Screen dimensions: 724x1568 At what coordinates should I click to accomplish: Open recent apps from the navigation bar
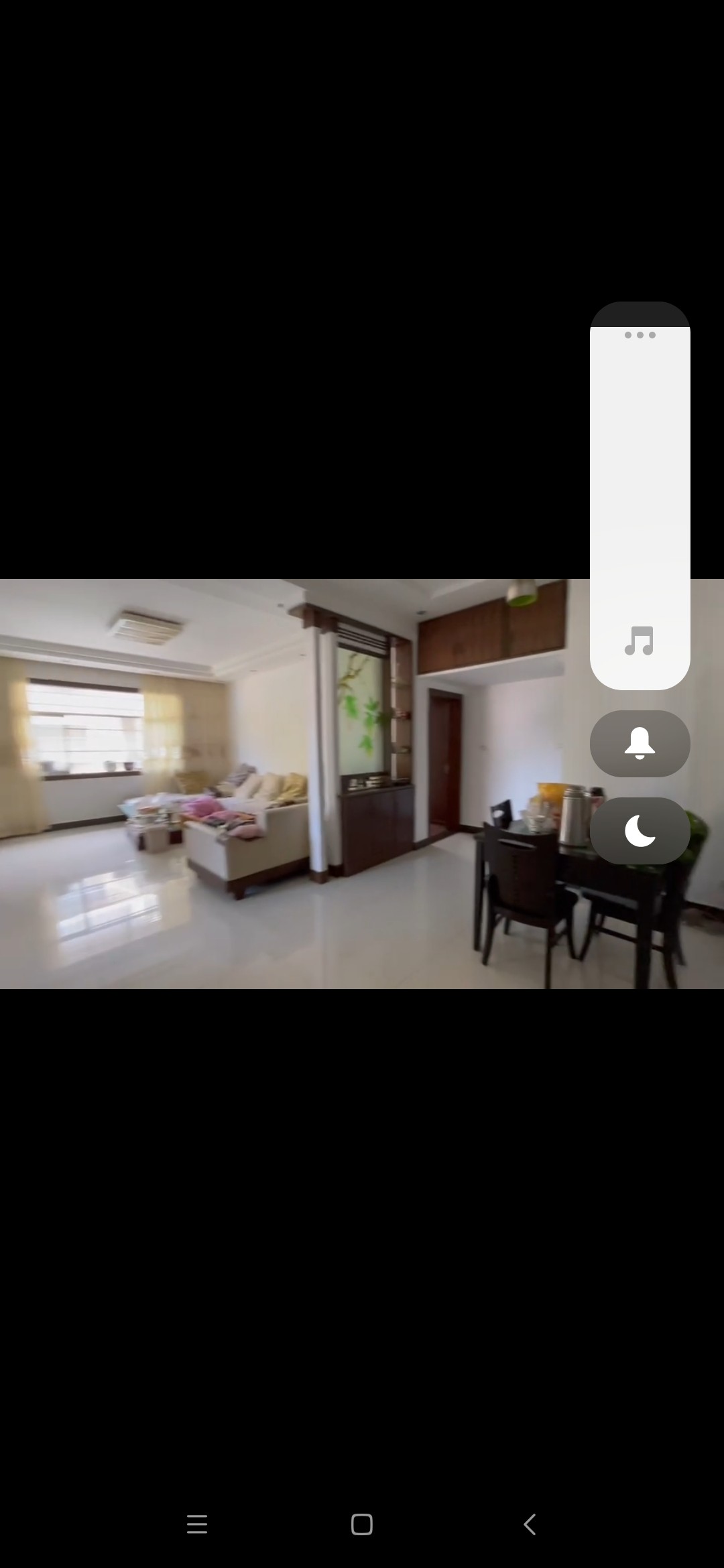(197, 1524)
